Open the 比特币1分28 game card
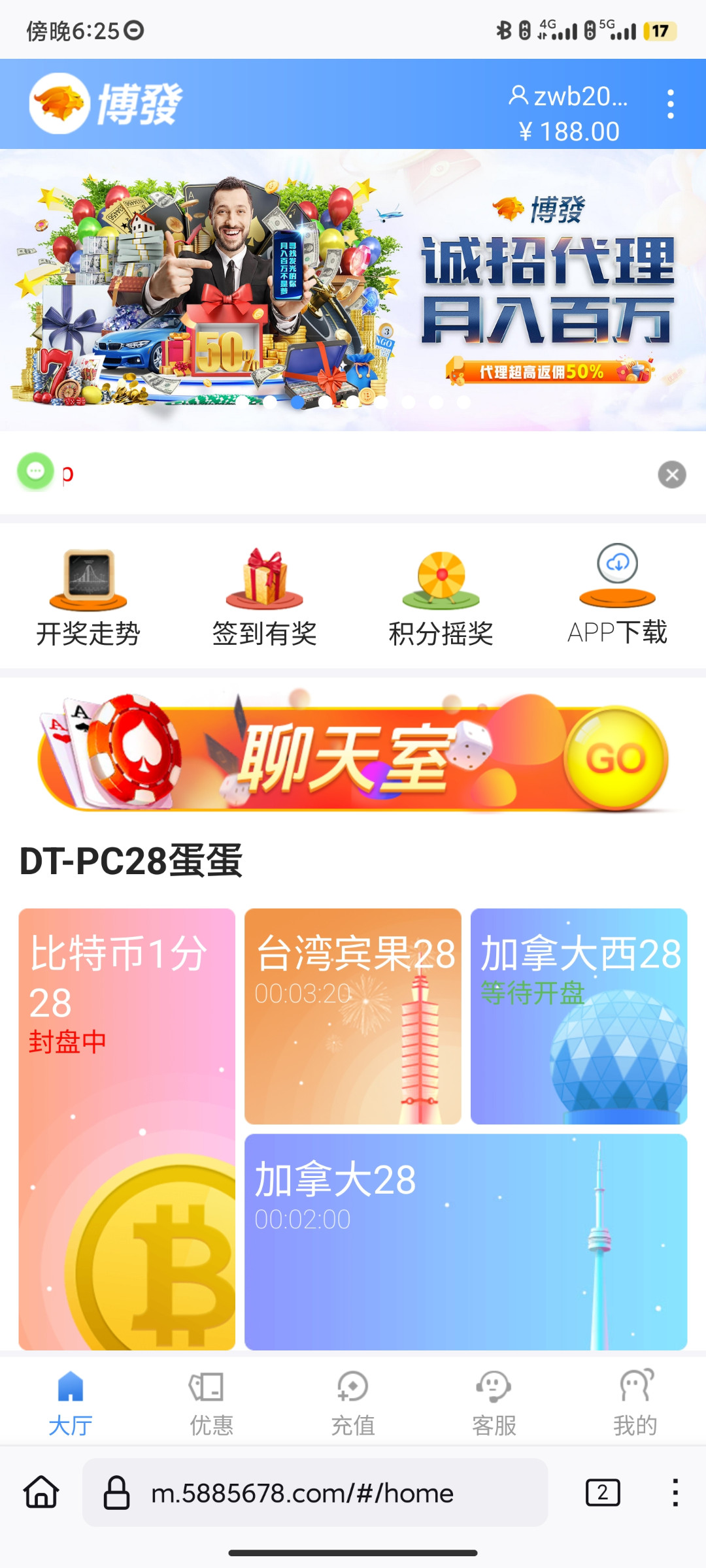706x1568 pixels. point(127,1129)
